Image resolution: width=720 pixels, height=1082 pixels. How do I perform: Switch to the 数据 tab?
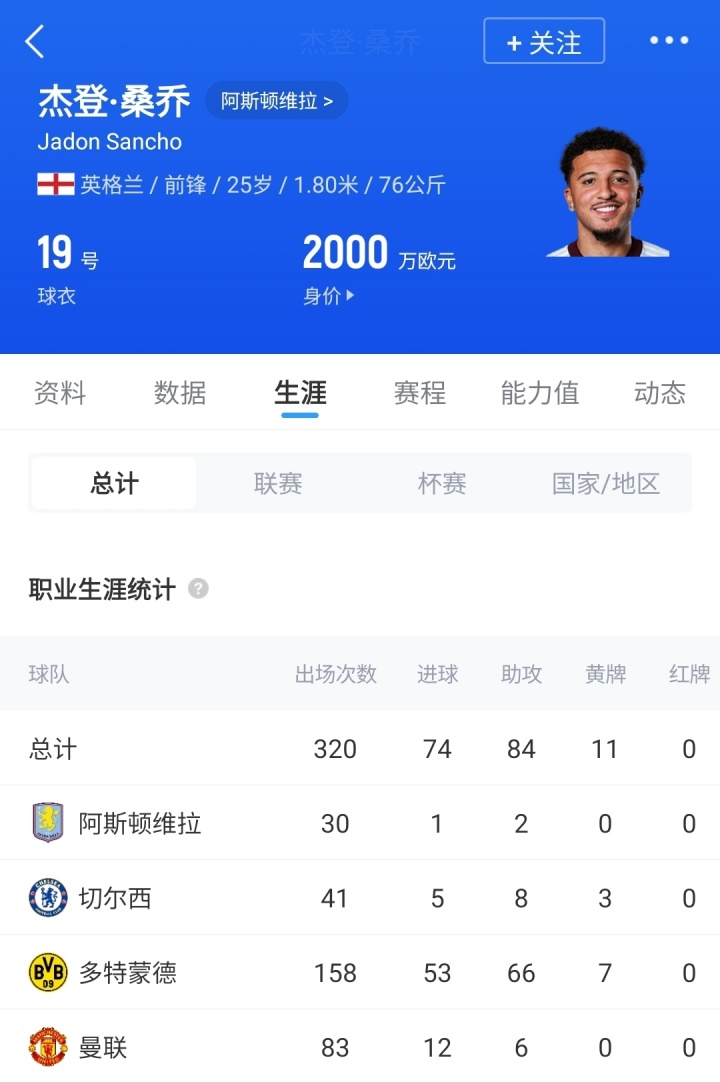pos(180,393)
